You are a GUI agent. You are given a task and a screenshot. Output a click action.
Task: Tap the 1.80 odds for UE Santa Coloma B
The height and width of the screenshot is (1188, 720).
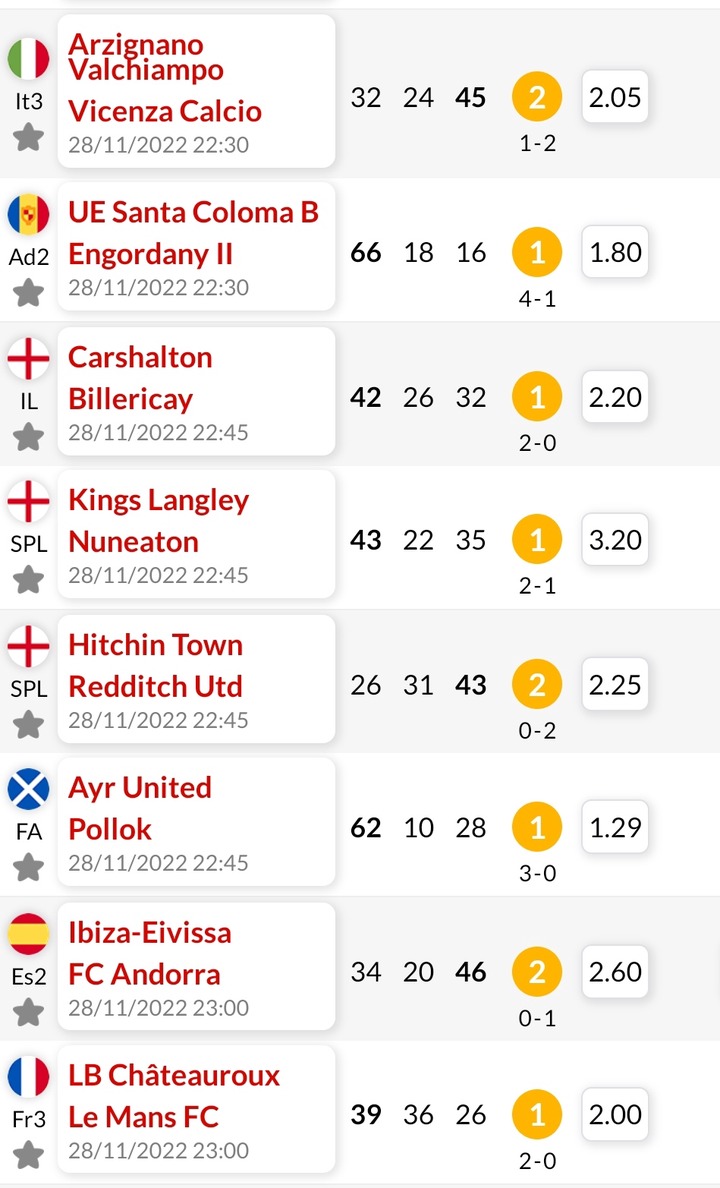tap(615, 252)
